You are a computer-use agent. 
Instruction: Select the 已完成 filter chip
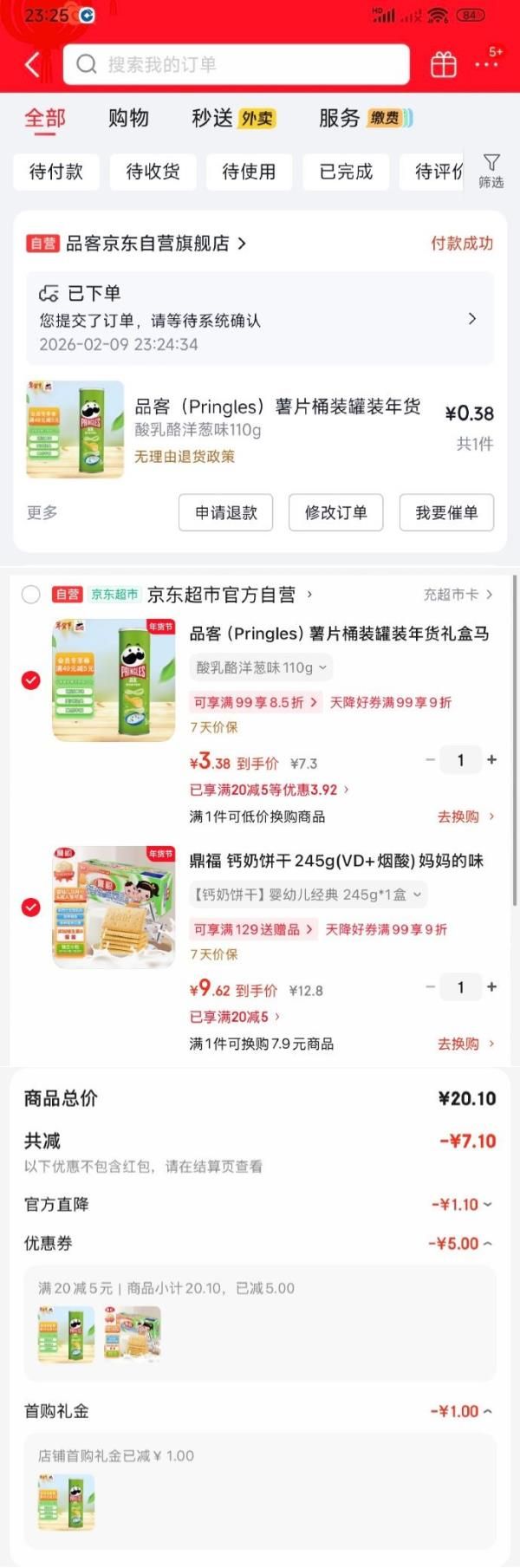click(x=346, y=172)
